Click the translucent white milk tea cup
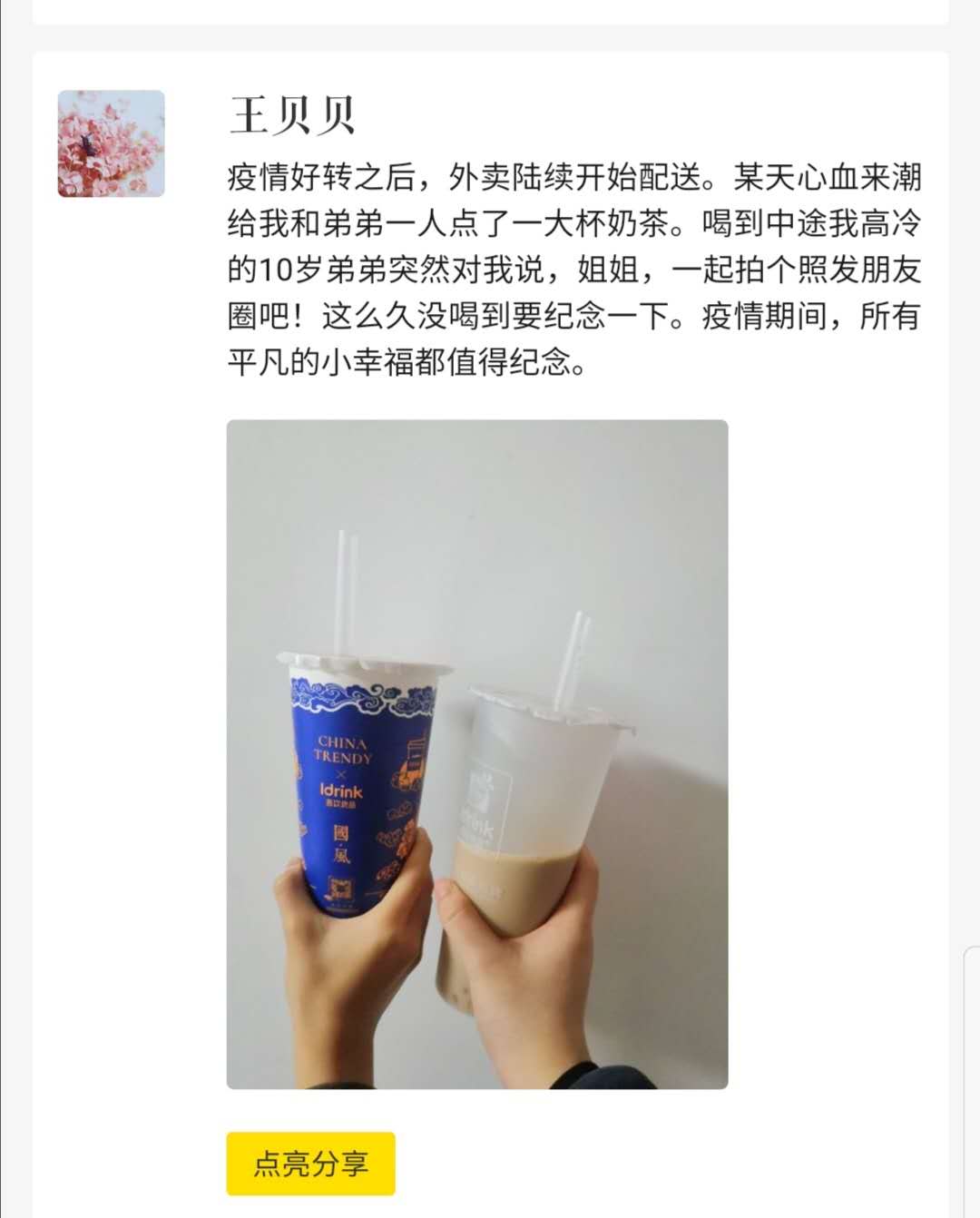The height and width of the screenshot is (1218, 980). click(526, 817)
